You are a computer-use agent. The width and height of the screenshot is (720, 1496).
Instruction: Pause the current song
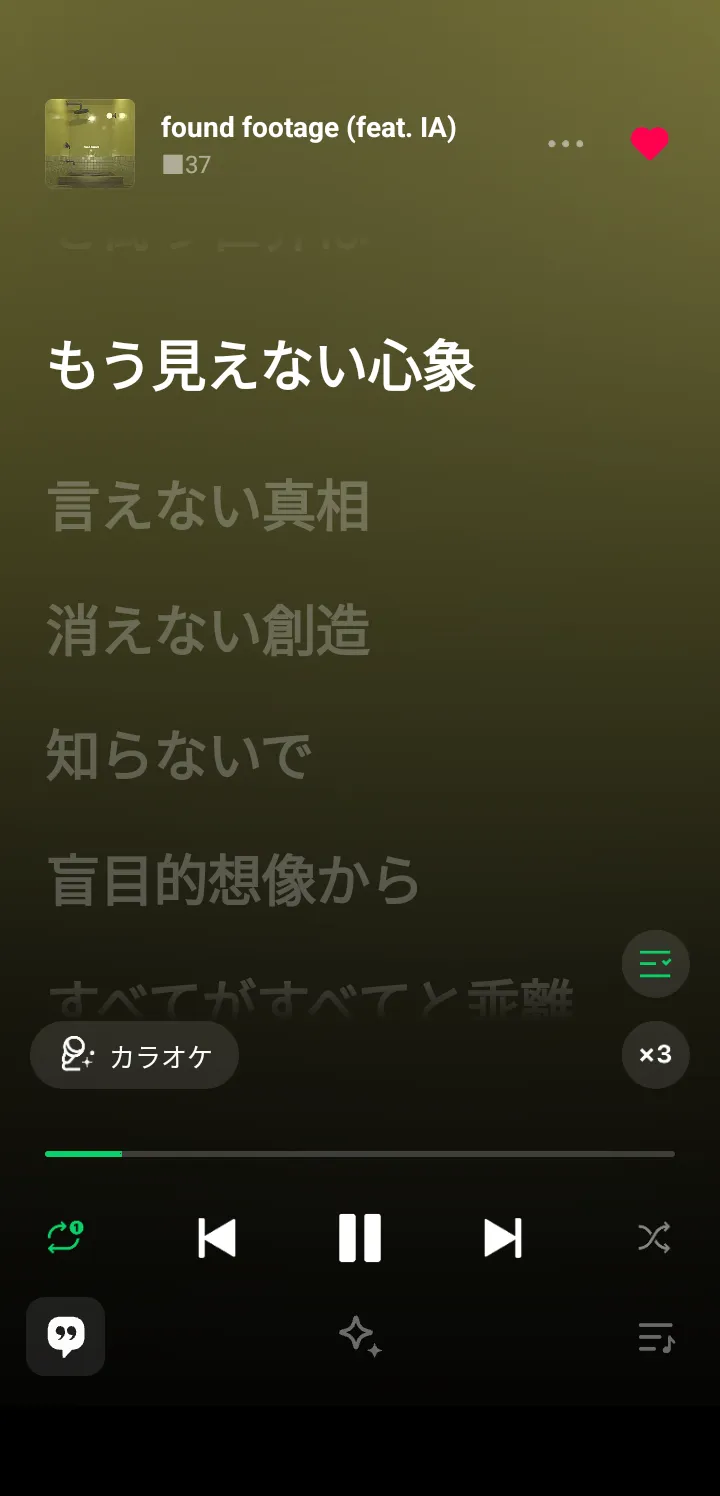click(360, 1238)
